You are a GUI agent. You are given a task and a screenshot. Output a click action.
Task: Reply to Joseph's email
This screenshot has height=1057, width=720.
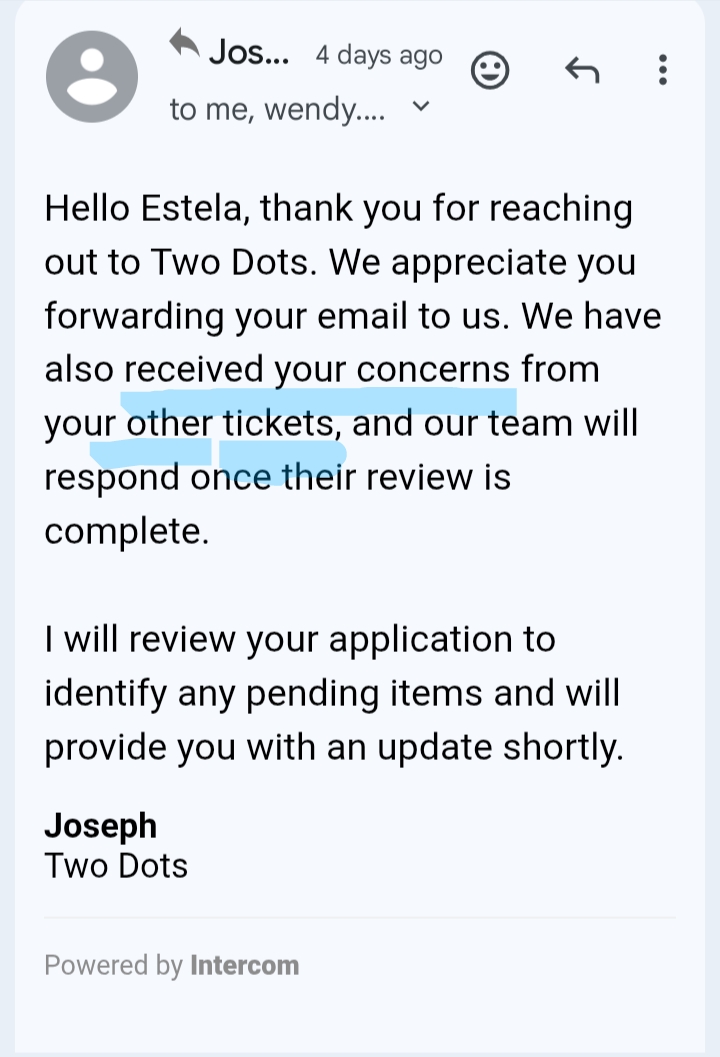click(x=582, y=70)
